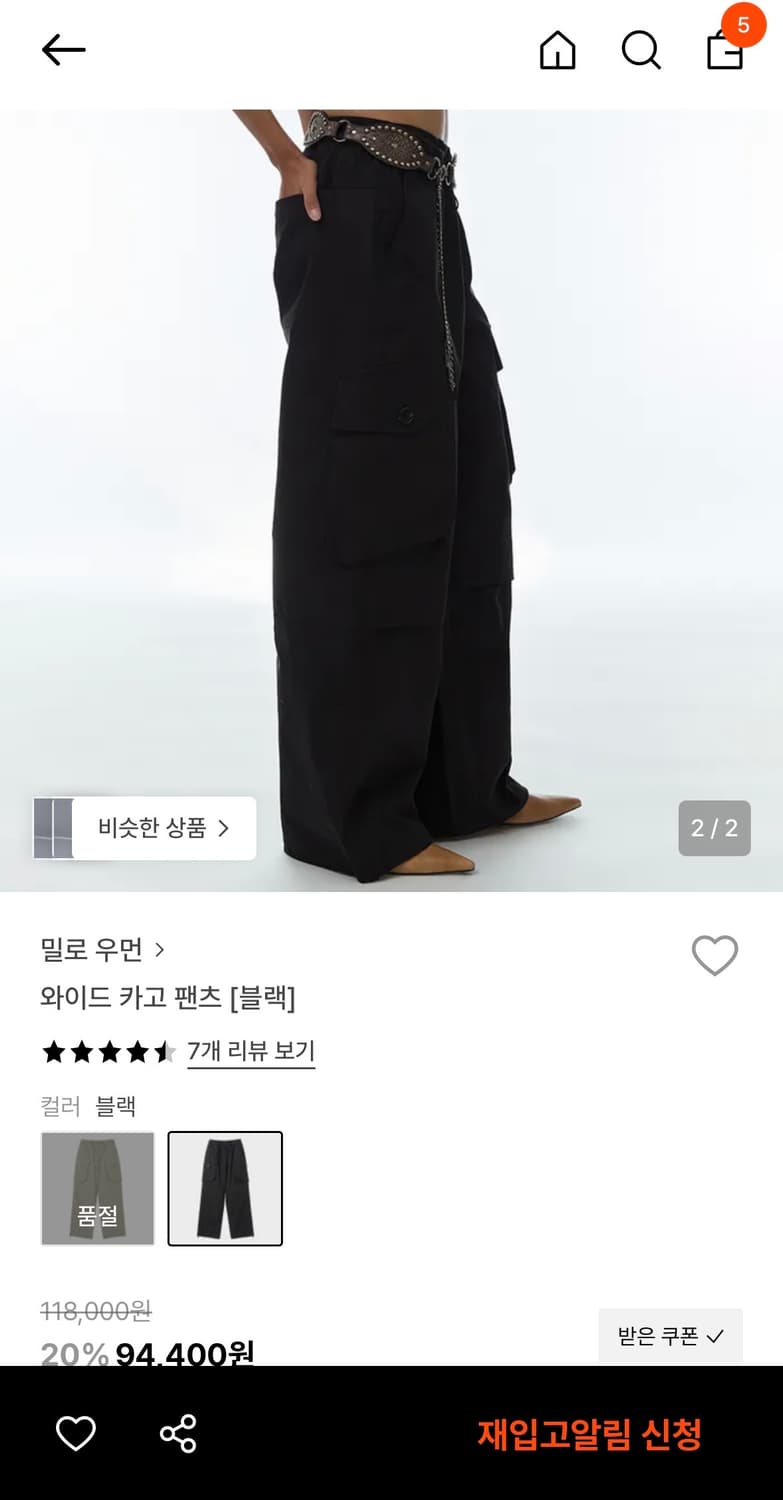Viewport: 783px width, 1500px height.
Task: Select the sold-out 품절 color swatch
Action: click(96, 1189)
